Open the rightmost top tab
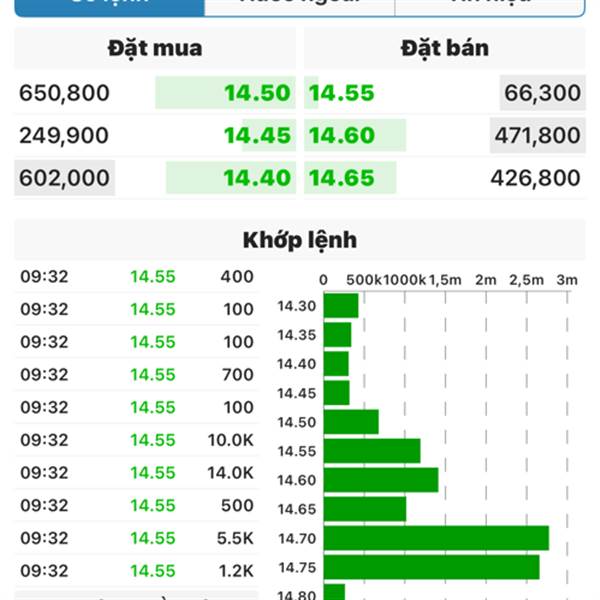This screenshot has height=600, width=600. [489, 5]
